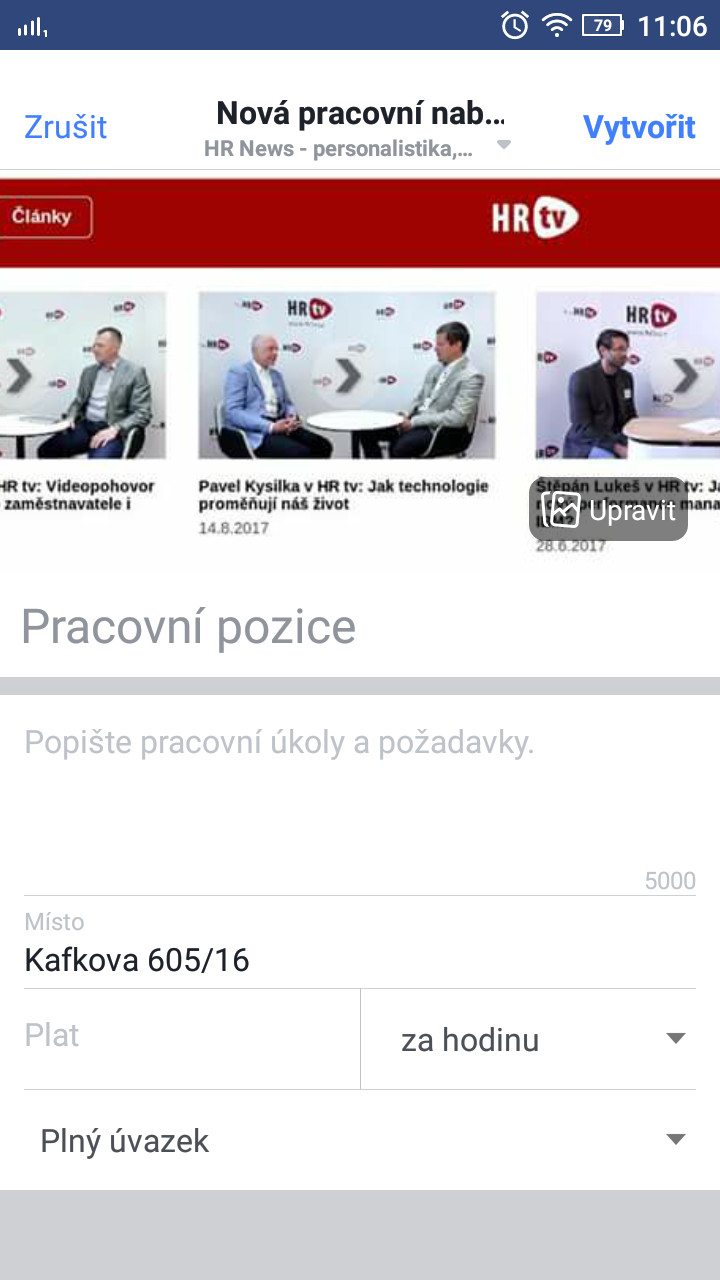The width and height of the screenshot is (720, 1280).
Task: Open the za hodinu pay period dropdown
Action: click(529, 1039)
